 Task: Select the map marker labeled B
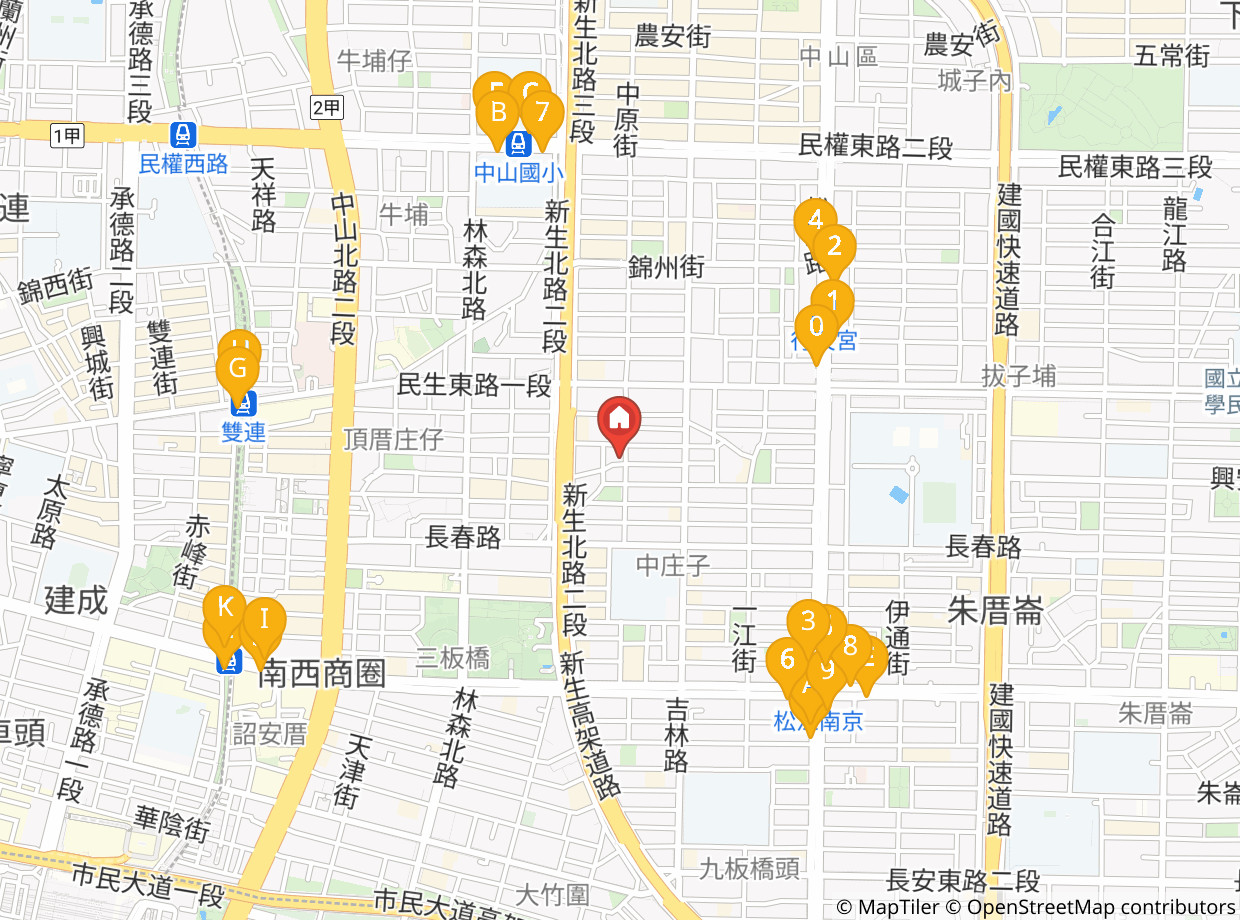click(x=498, y=112)
